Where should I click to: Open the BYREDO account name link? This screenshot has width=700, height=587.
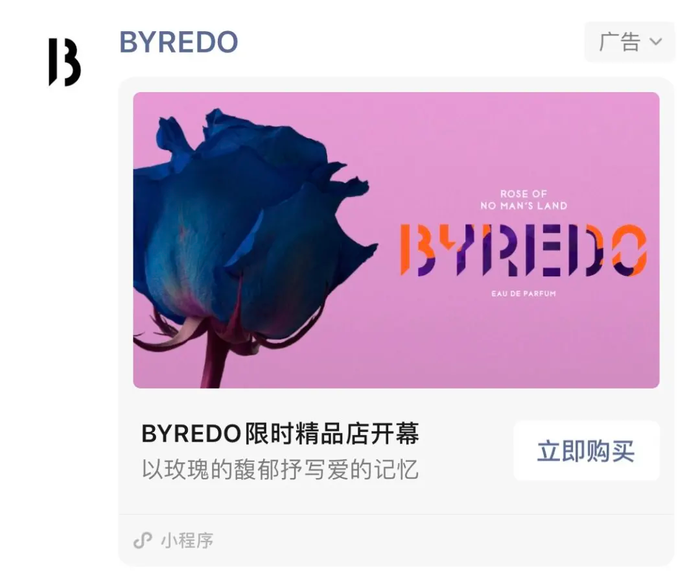coord(178,43)
